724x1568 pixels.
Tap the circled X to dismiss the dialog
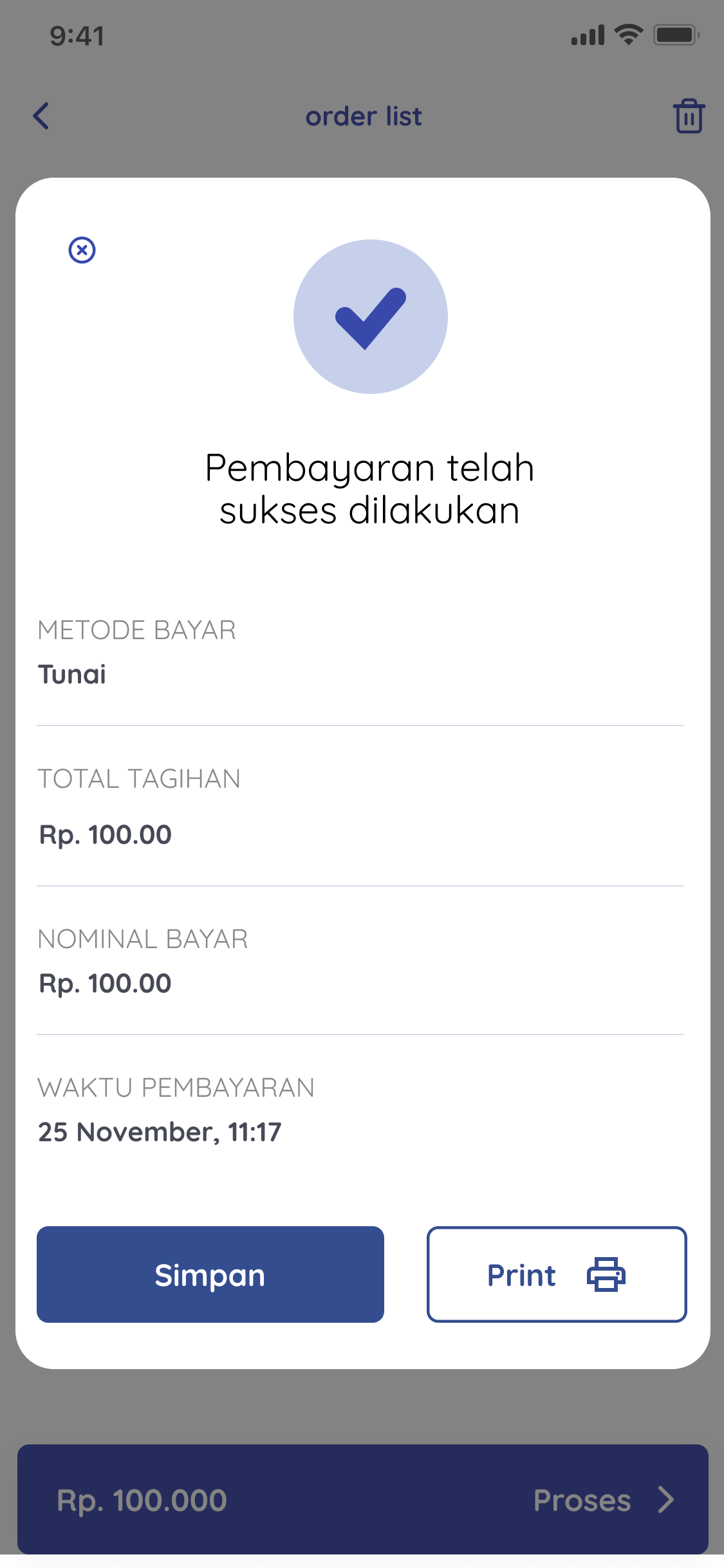coord(82,251)
